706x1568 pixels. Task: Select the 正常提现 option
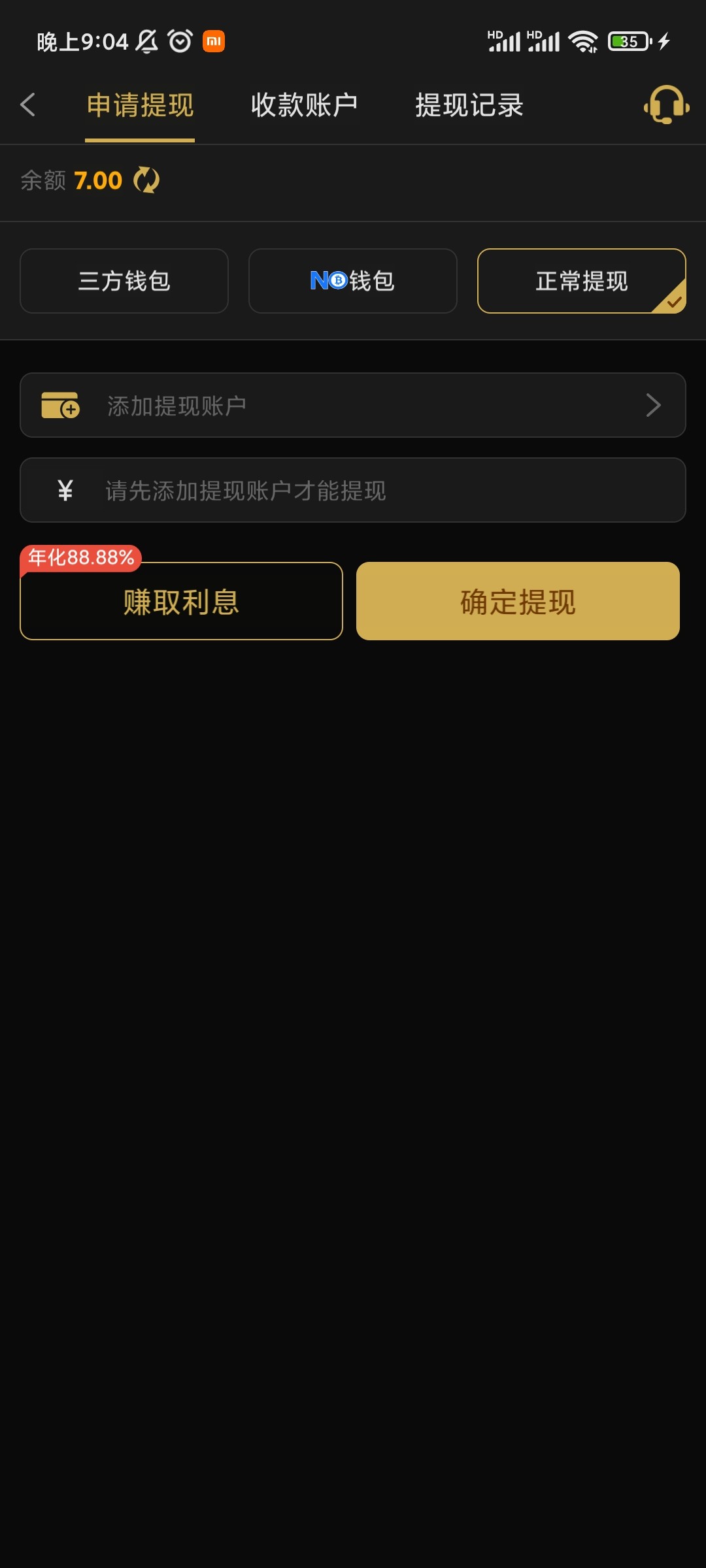[x=582, y=281]
